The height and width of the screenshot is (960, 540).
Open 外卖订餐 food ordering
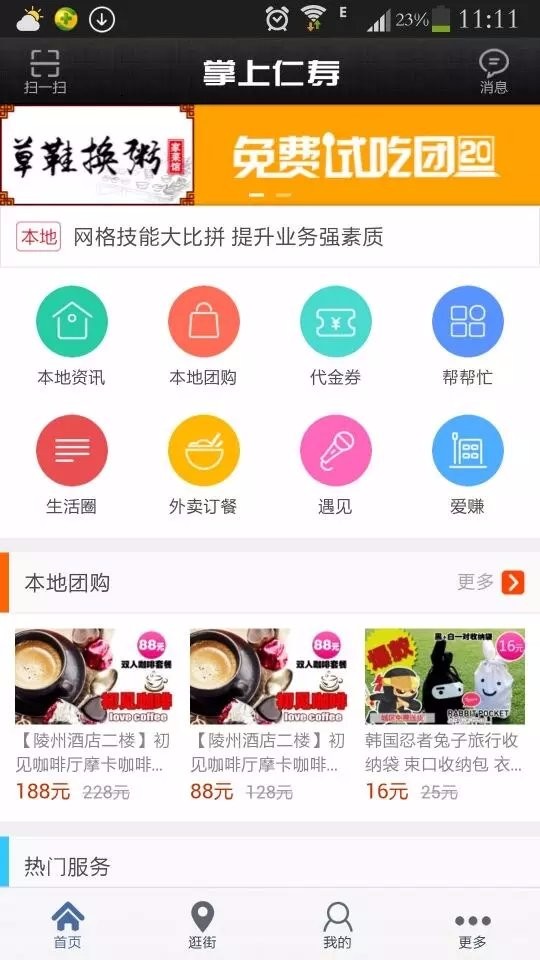(x=203, y=465)
